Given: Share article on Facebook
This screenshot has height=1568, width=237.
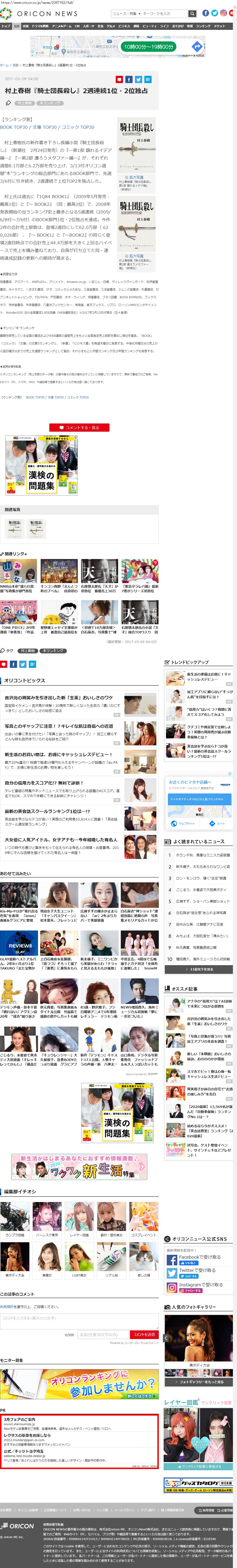Looking at the screenshot, I should [x=129, y=80].
